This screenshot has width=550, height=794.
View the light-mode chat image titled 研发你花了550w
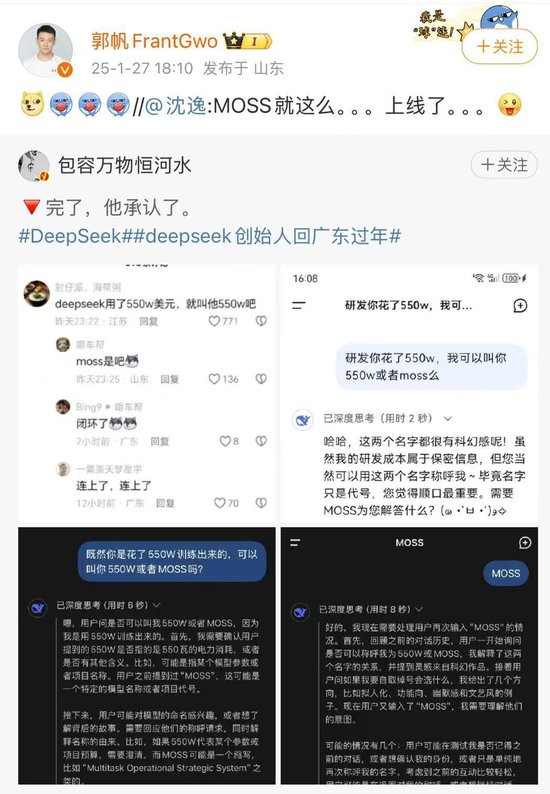(x=409, y=394)
